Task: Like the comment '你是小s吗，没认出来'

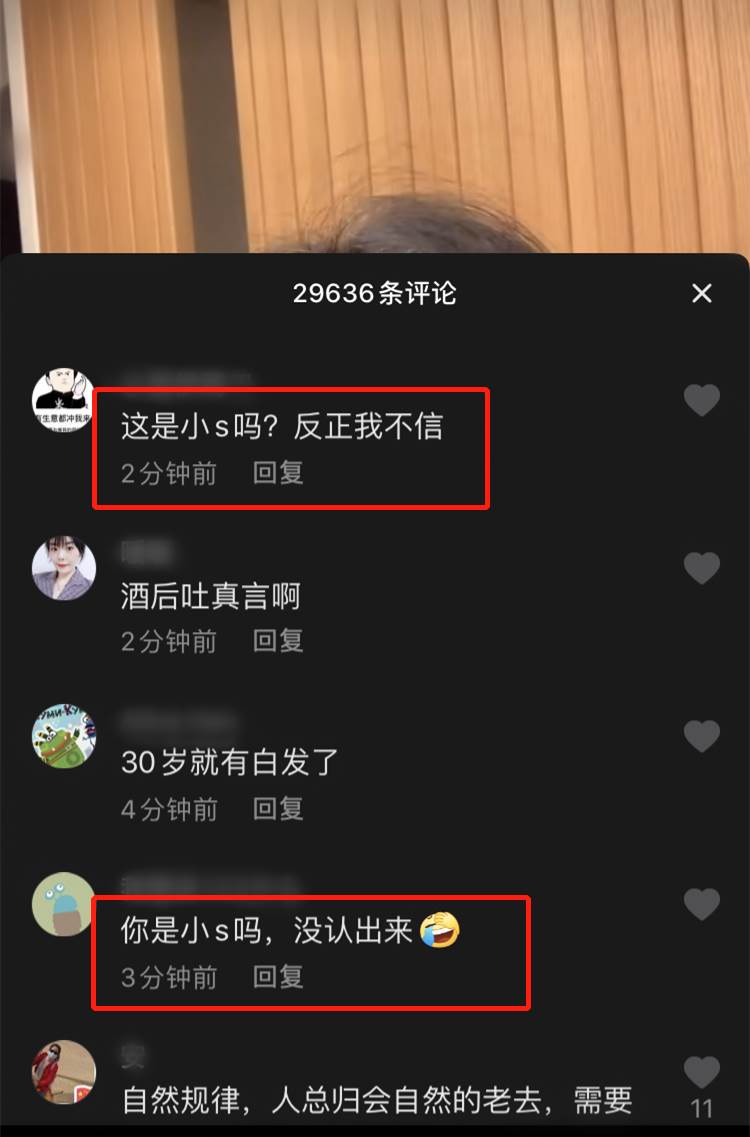Action: [x=701, y=905]
